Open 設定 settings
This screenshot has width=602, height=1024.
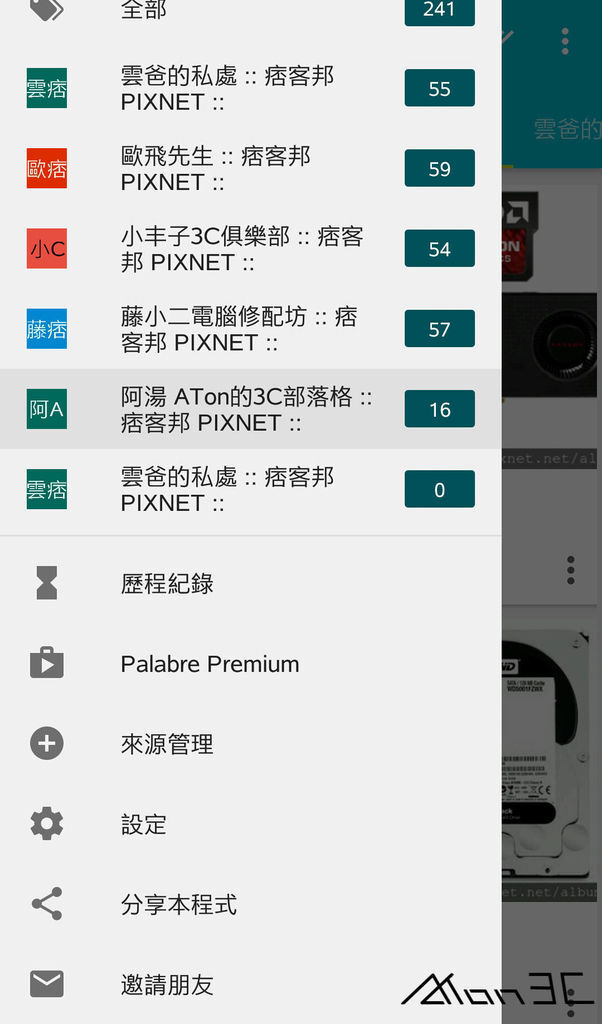[x=251, y=824]
